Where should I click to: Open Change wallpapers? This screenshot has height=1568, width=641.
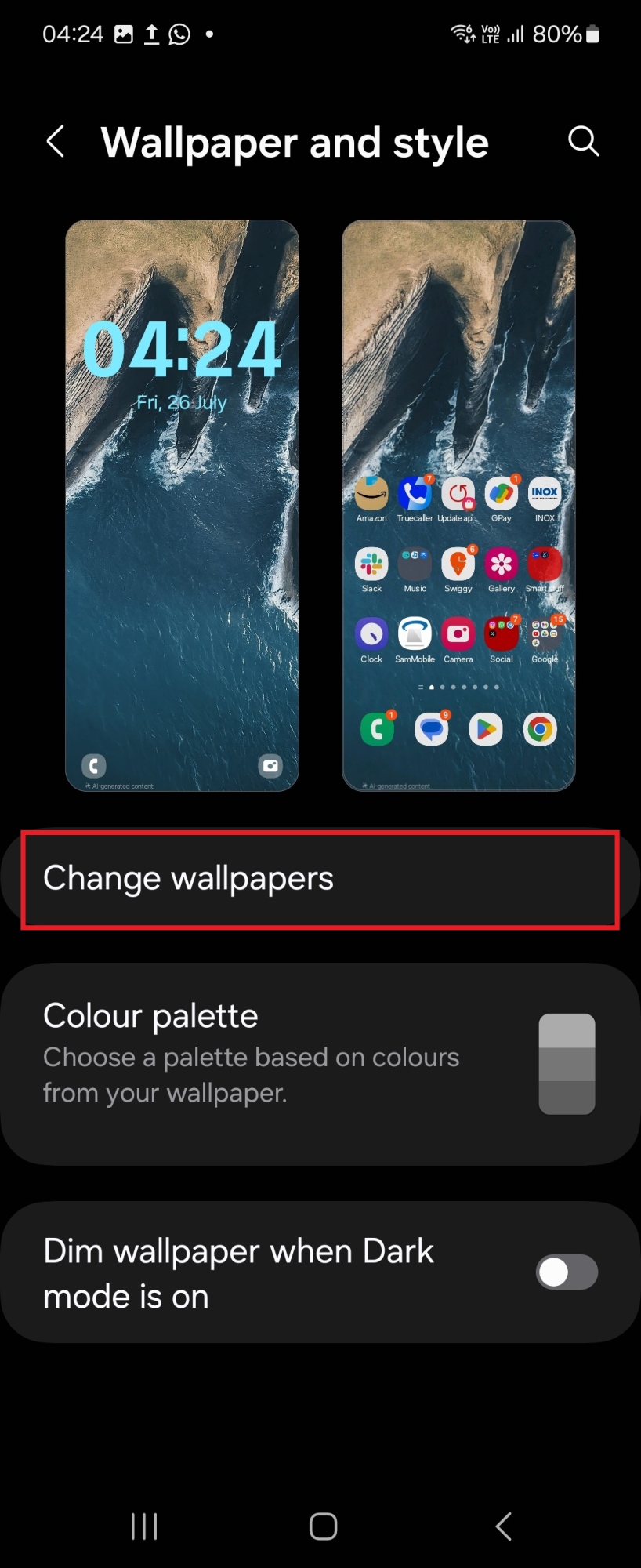320,879
